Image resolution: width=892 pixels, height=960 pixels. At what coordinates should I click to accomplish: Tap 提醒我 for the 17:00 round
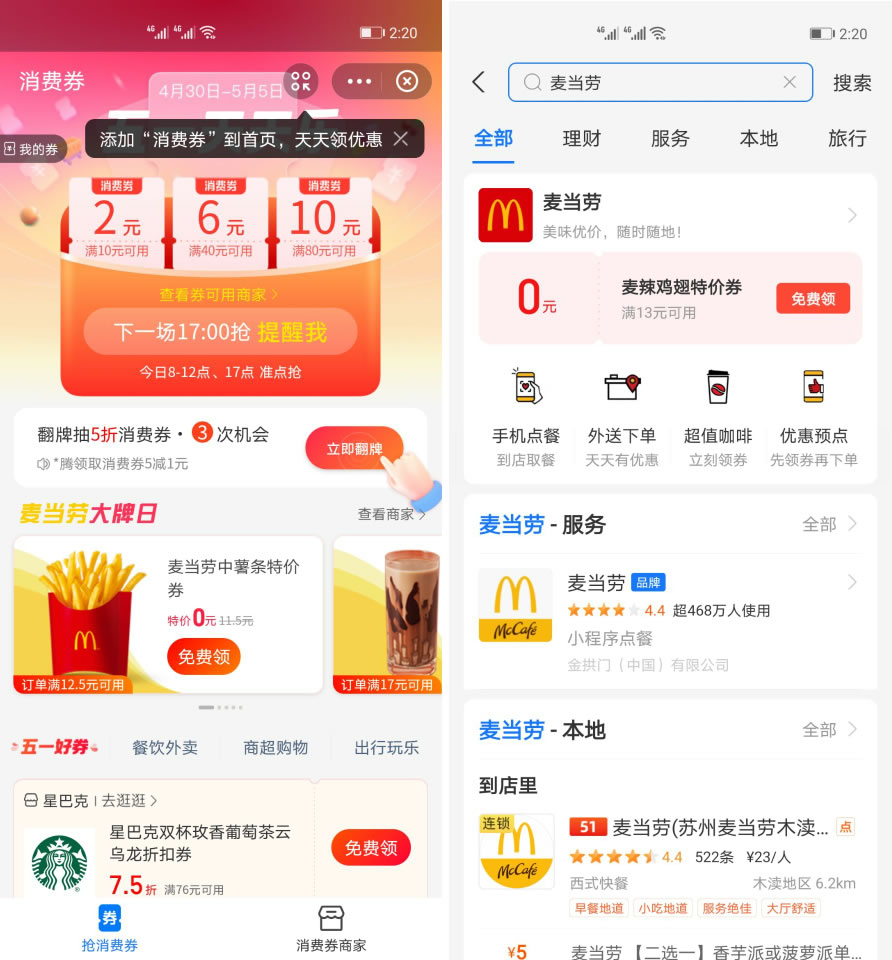292,332
